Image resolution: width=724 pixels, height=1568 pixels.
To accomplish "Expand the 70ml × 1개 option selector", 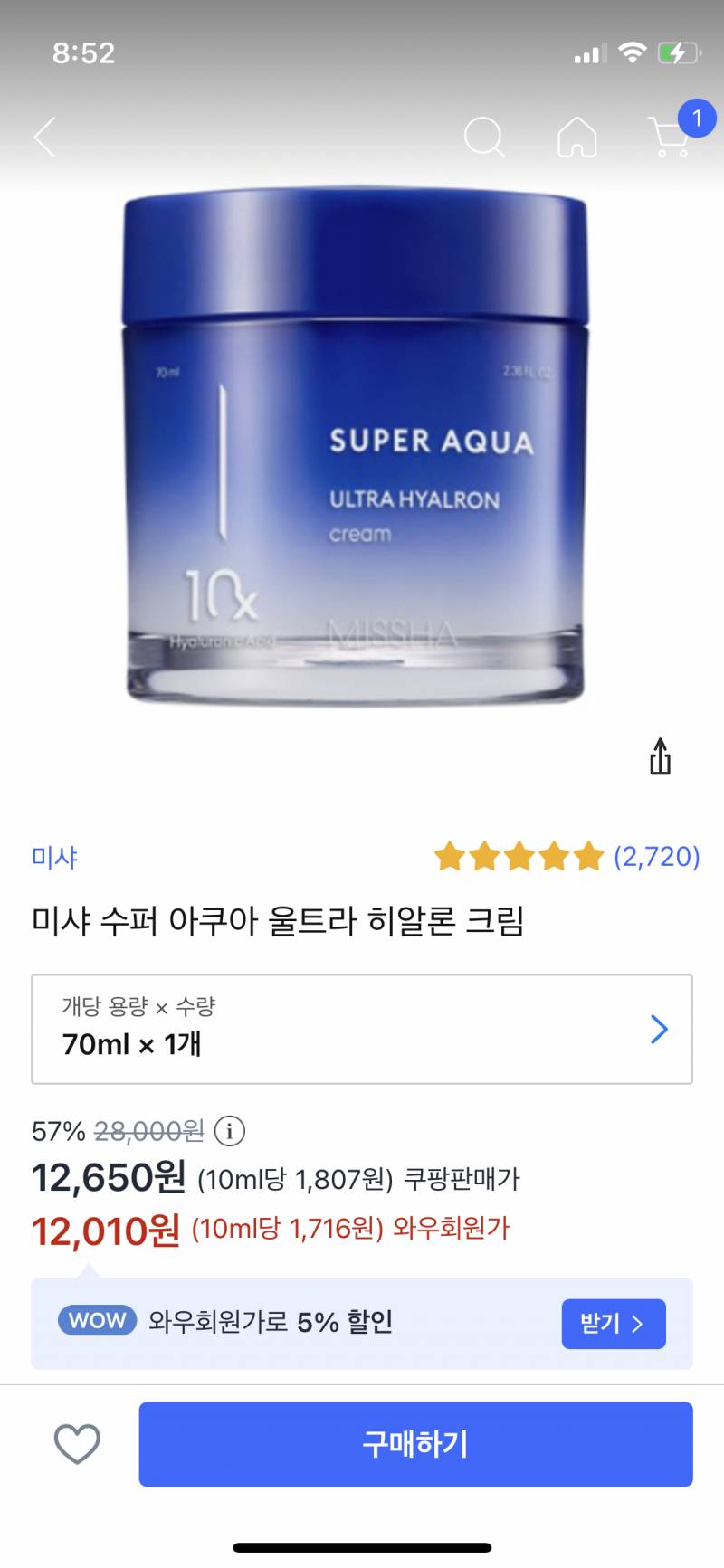I will (x=362, y=1029).
